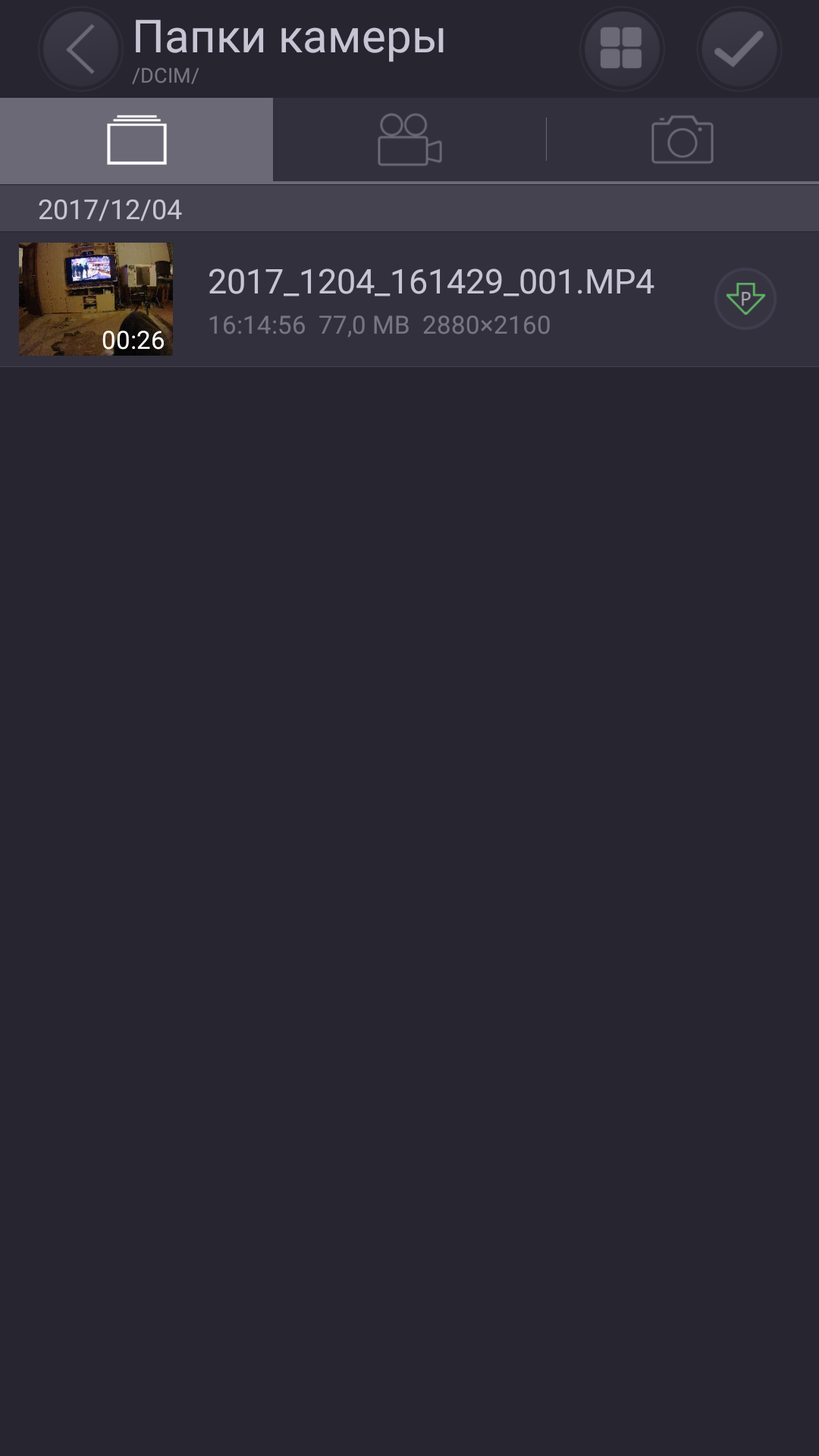The height and width of the screenshot is (1456, 819).
Task: Switch to the photos tab
Action: [682, 140]
